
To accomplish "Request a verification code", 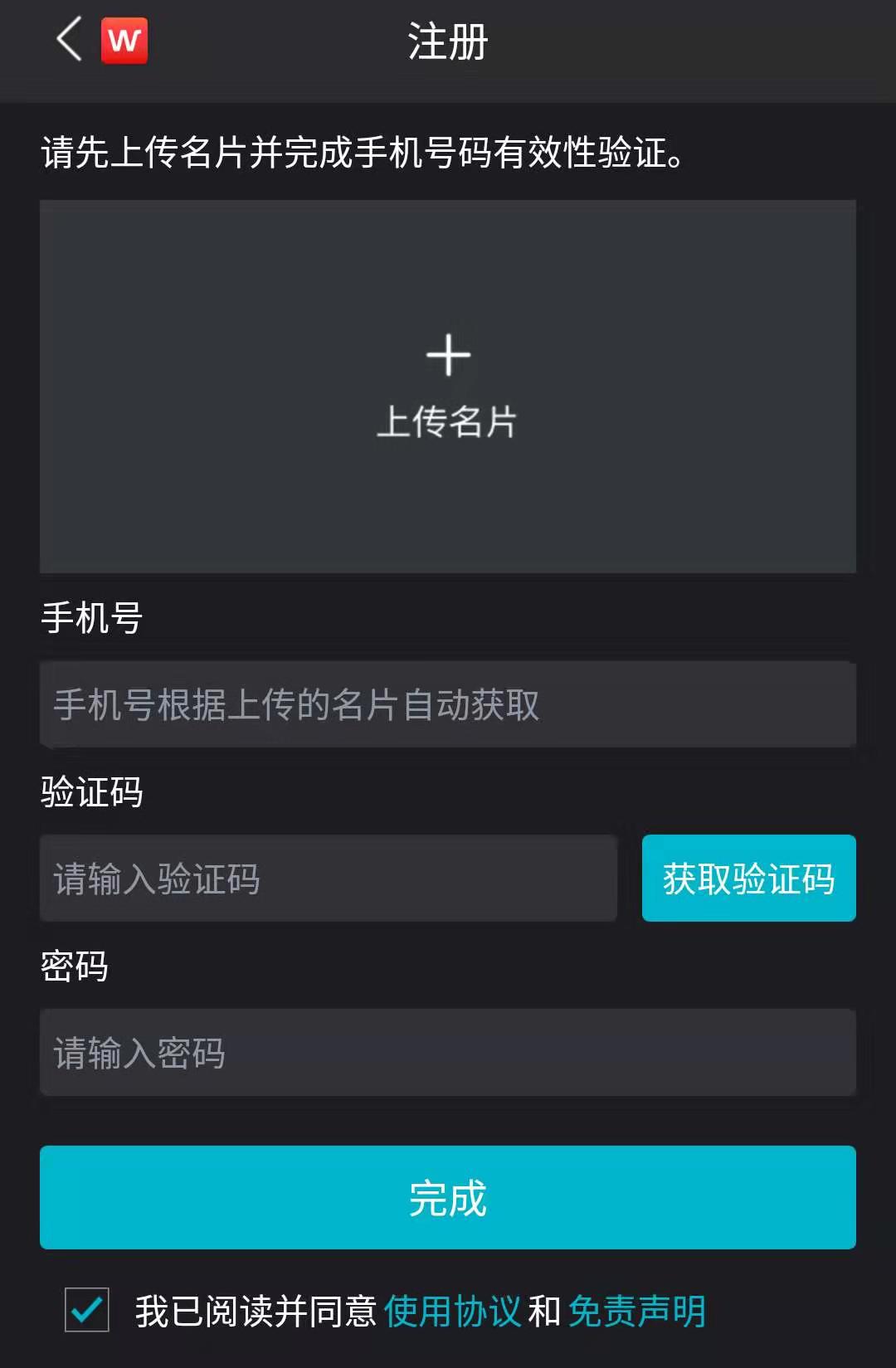I will click(747, 878).
